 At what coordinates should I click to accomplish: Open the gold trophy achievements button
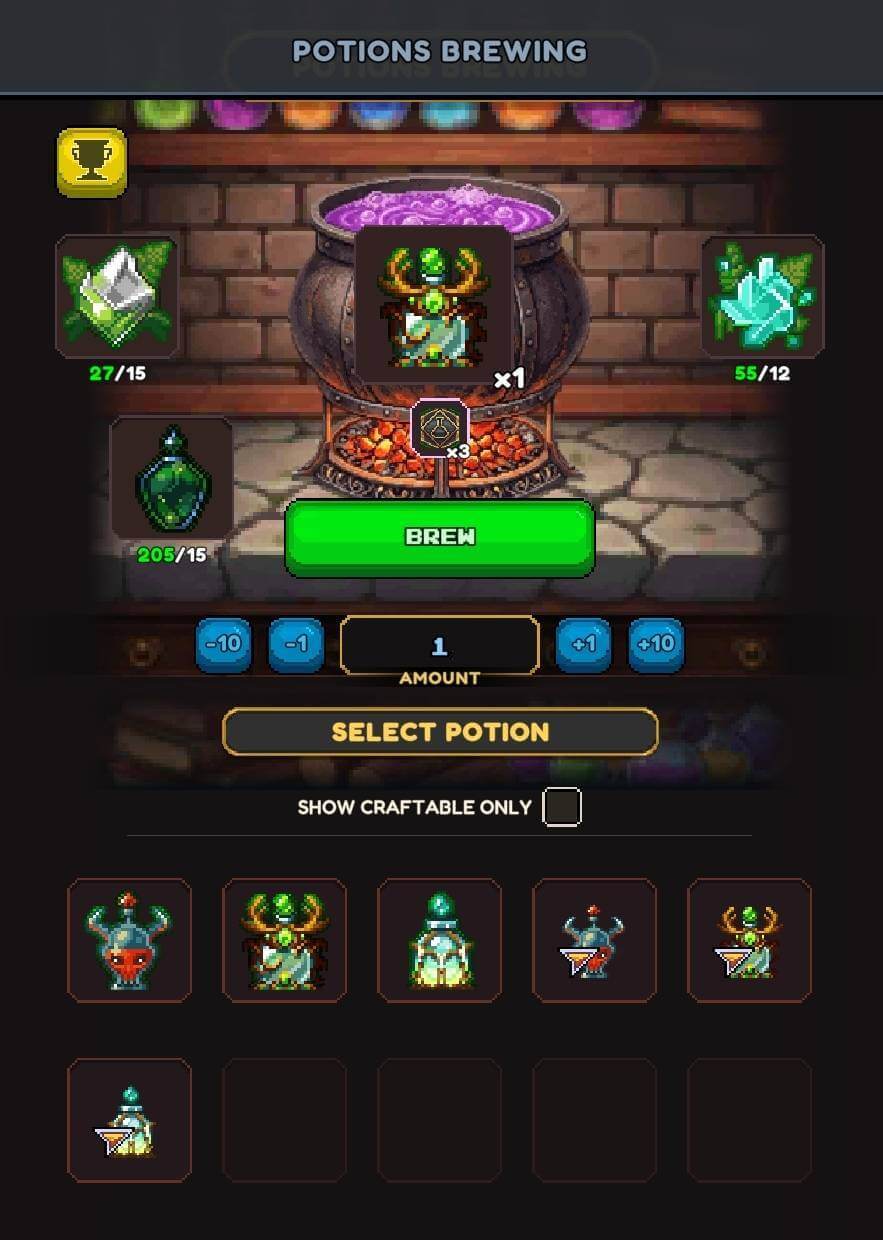tap(92, 161)
